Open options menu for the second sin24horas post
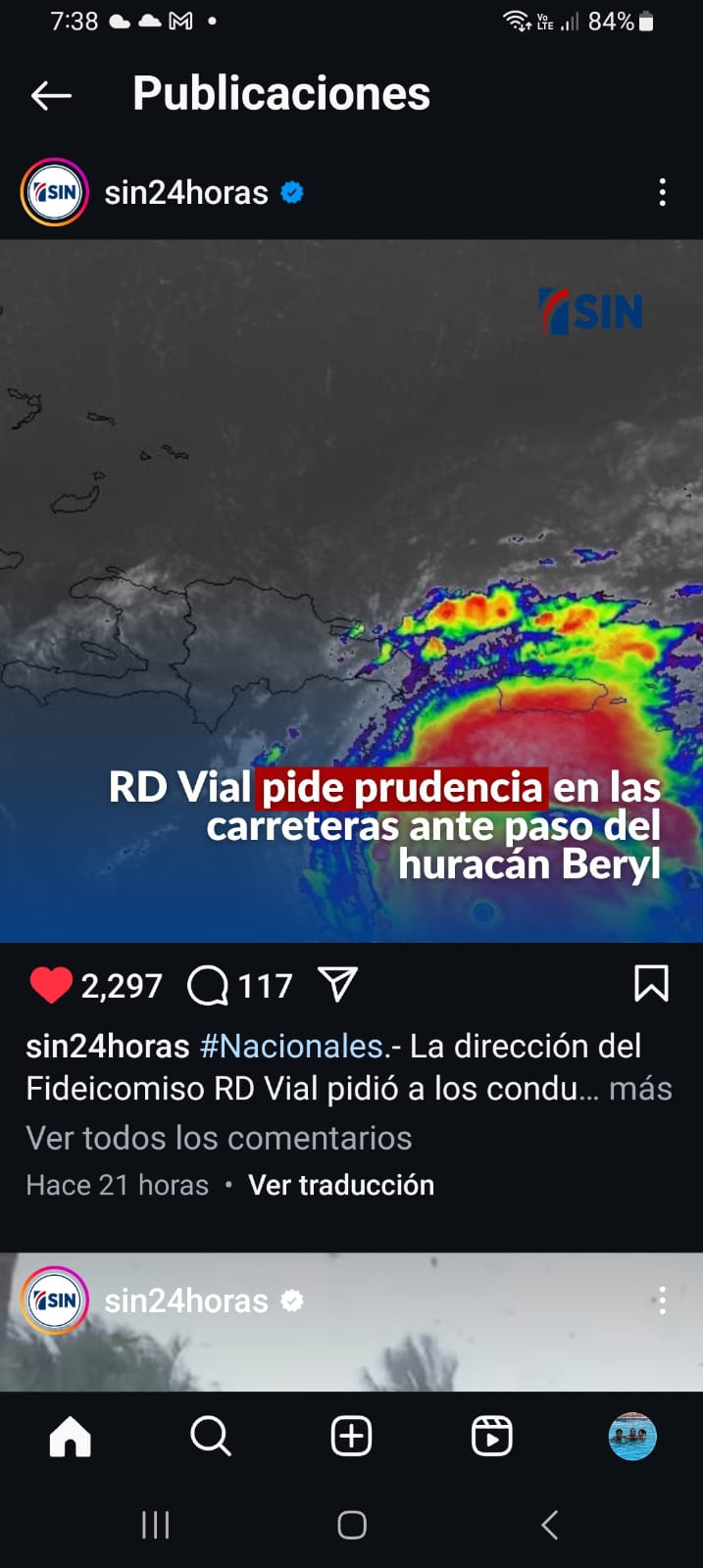Image resolution: width=703 pixels, height=1568 pixels. tap(663, 1300)
